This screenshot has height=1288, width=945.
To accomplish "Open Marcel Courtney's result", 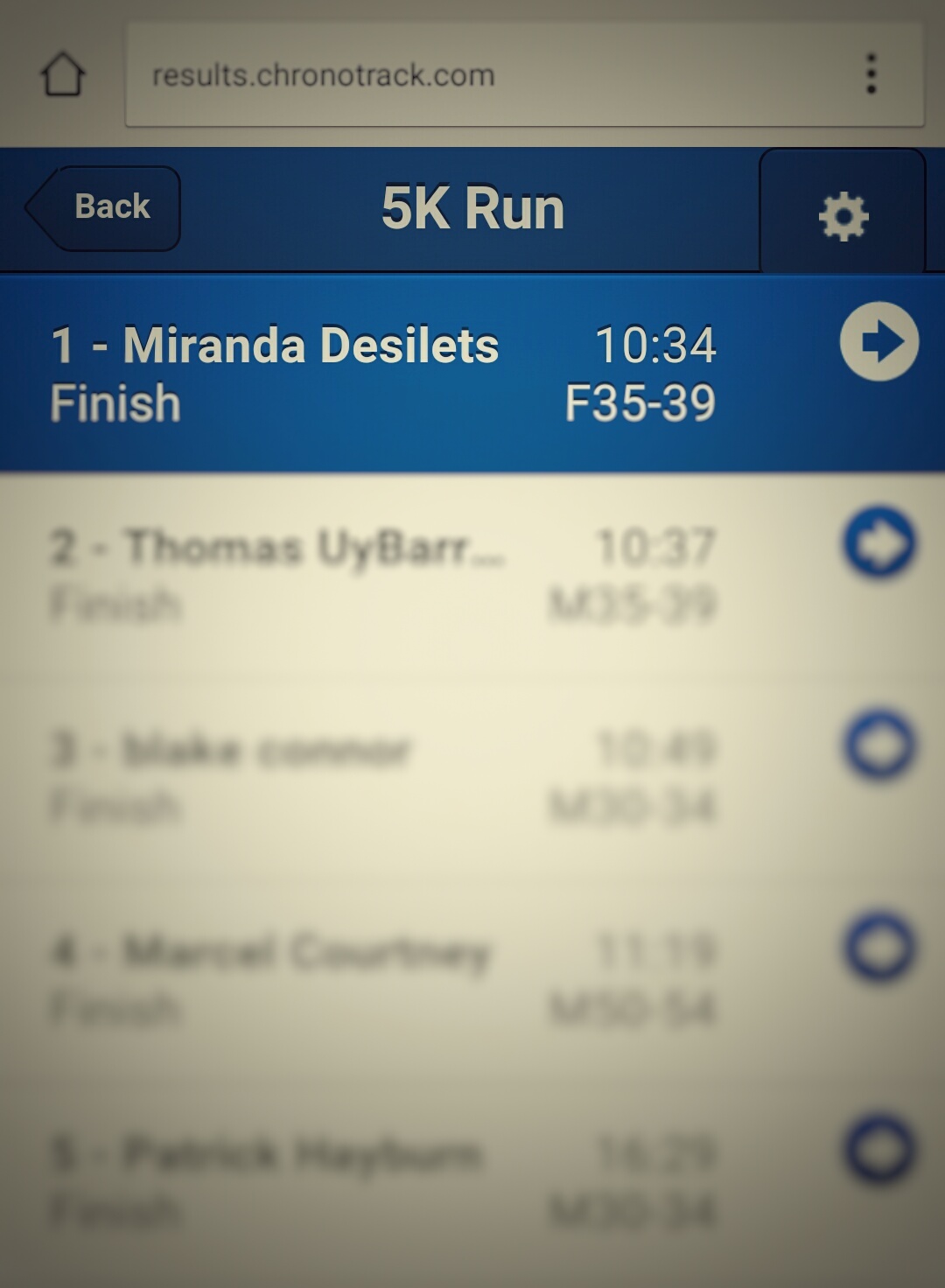I will coord(878,948).
